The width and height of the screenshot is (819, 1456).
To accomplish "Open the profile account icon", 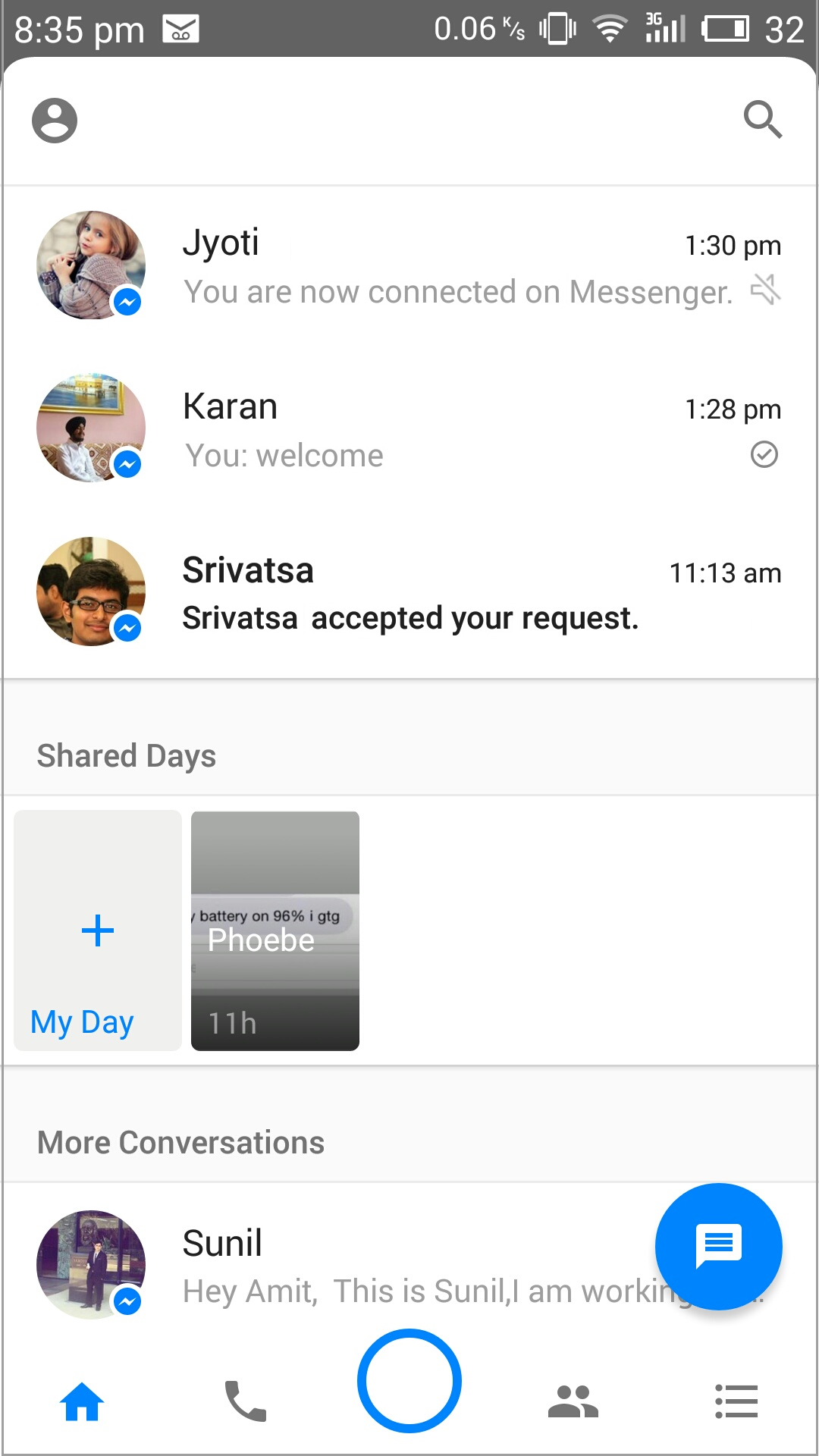I will [x=55, y=121].
